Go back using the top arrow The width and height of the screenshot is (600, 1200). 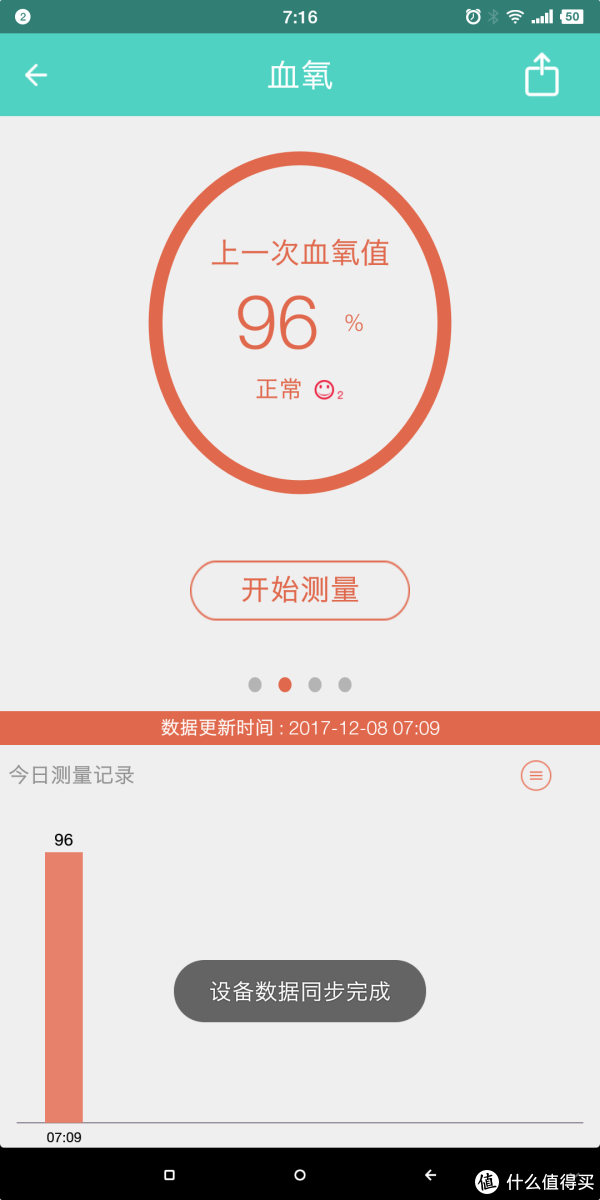pos(36,75)
